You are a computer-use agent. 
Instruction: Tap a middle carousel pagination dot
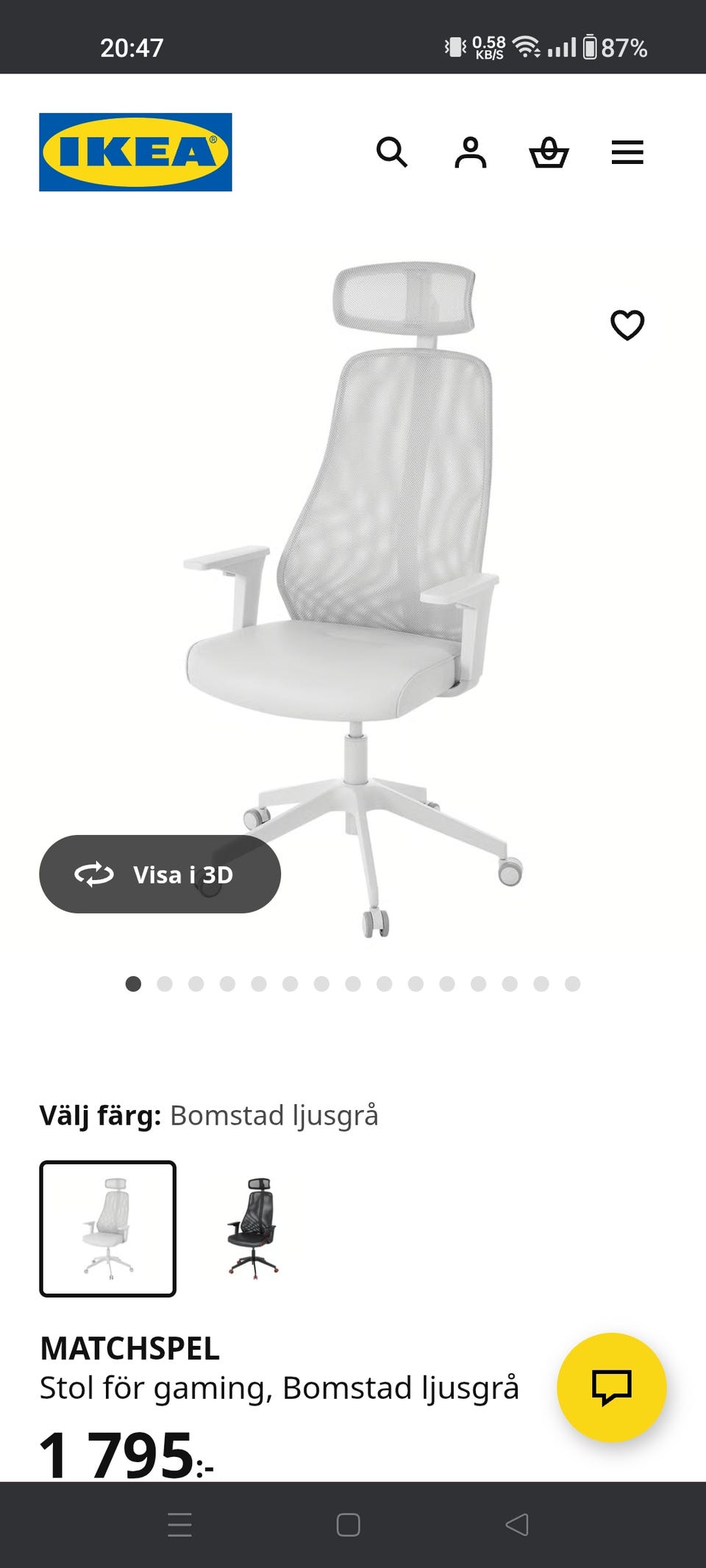[353, 982]
